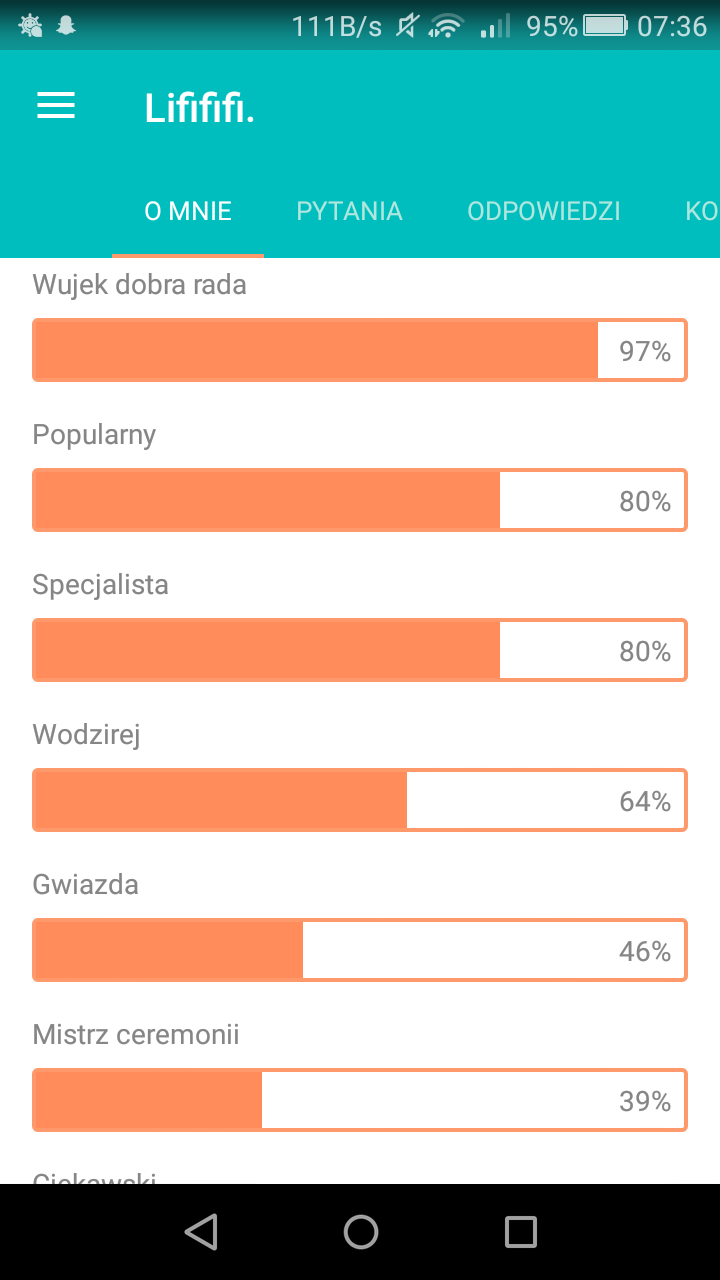
Task: Select the O MNIE tab
Action: 188,211
